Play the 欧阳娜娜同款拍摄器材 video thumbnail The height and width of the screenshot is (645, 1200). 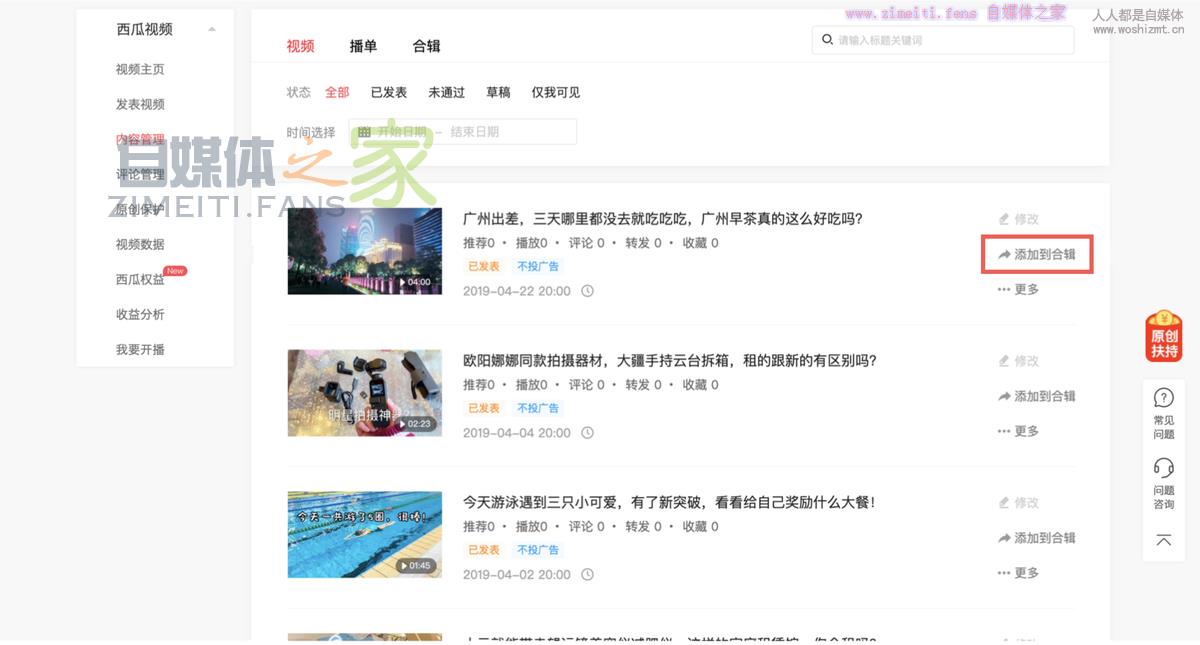pos(364,392)
